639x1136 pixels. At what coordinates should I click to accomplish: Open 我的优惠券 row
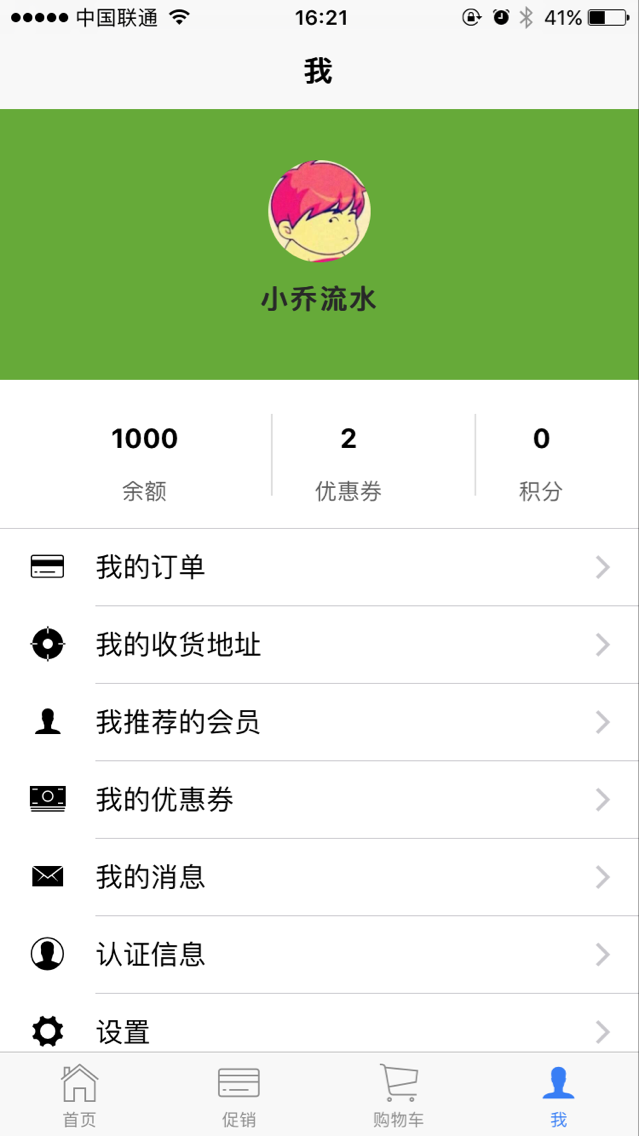tap(319, 799)
